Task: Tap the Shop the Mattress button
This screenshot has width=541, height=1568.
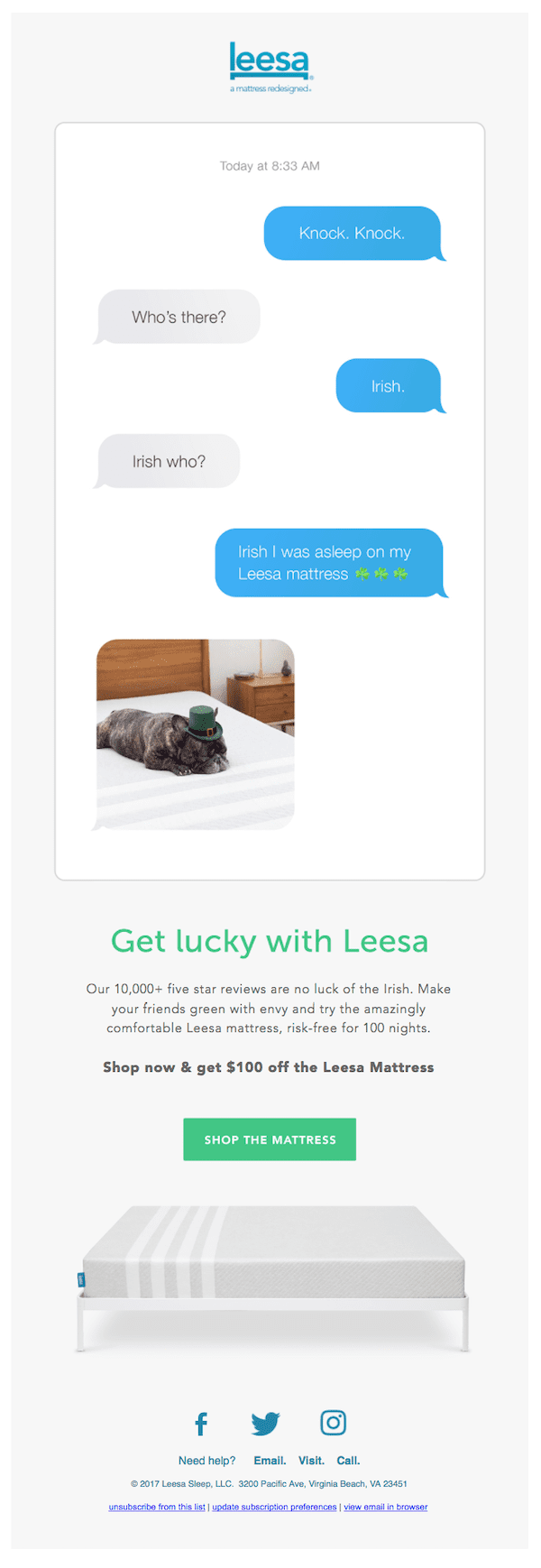Action: (270, 1139)
